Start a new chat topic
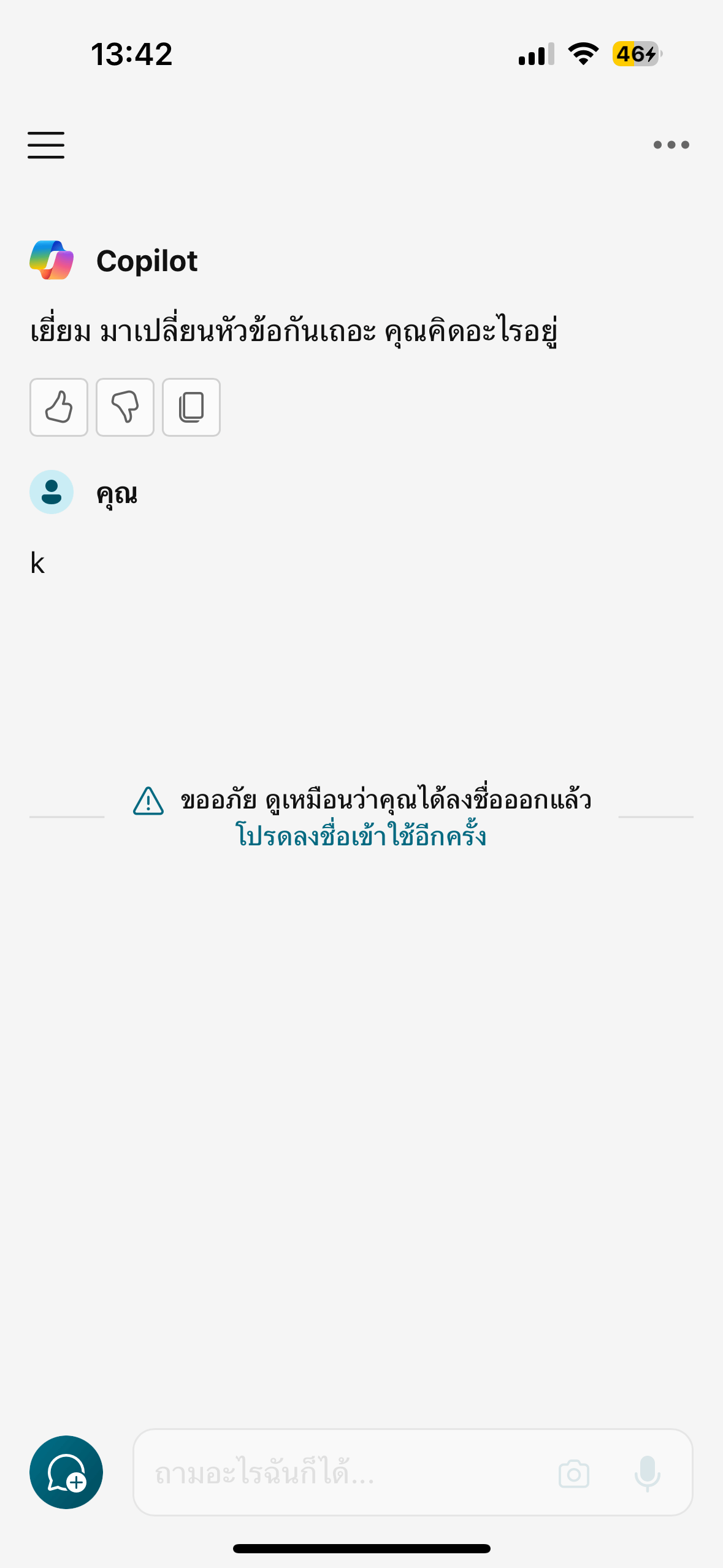 66,1472
